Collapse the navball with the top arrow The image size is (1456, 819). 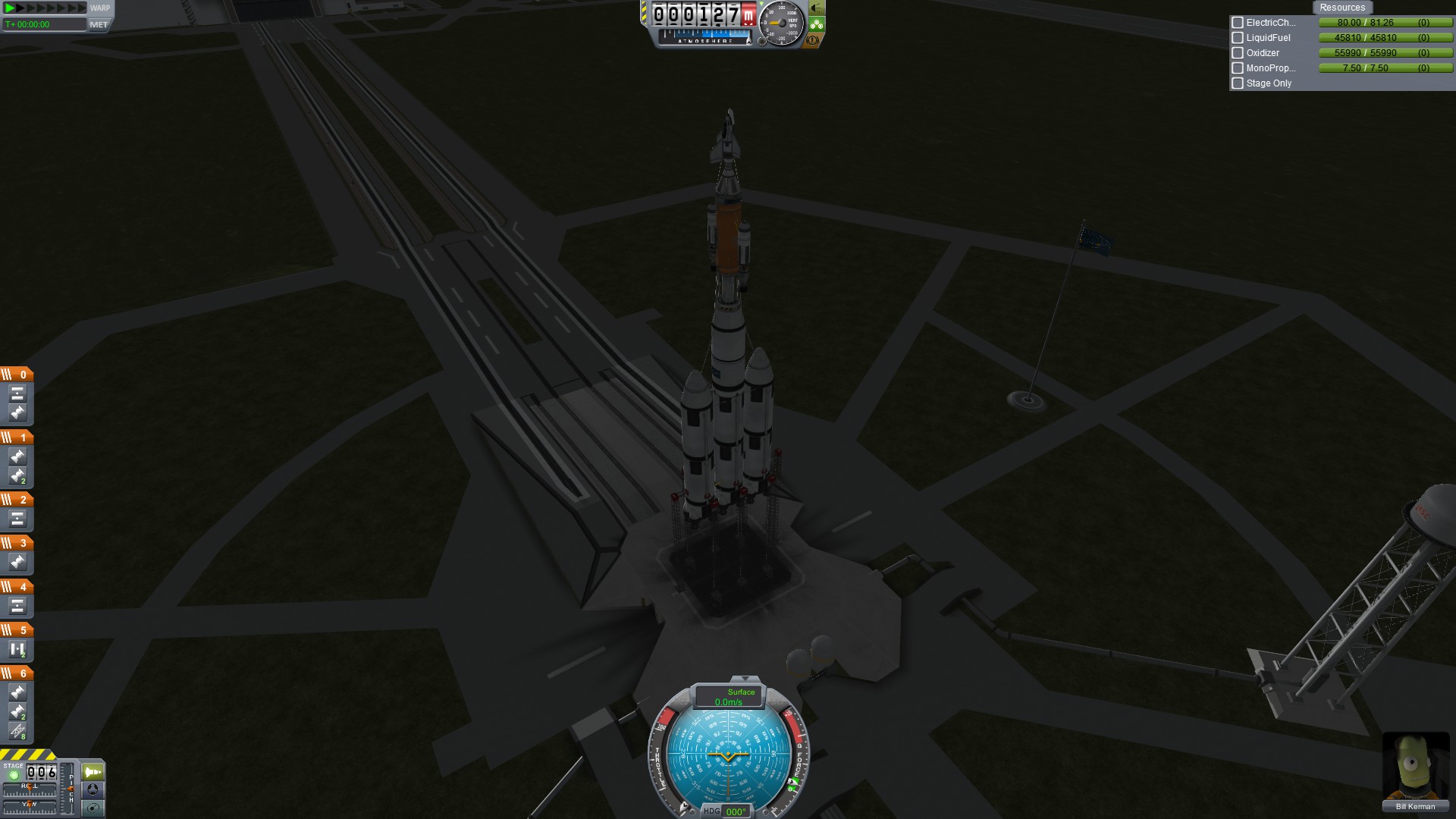coord(745,679)
